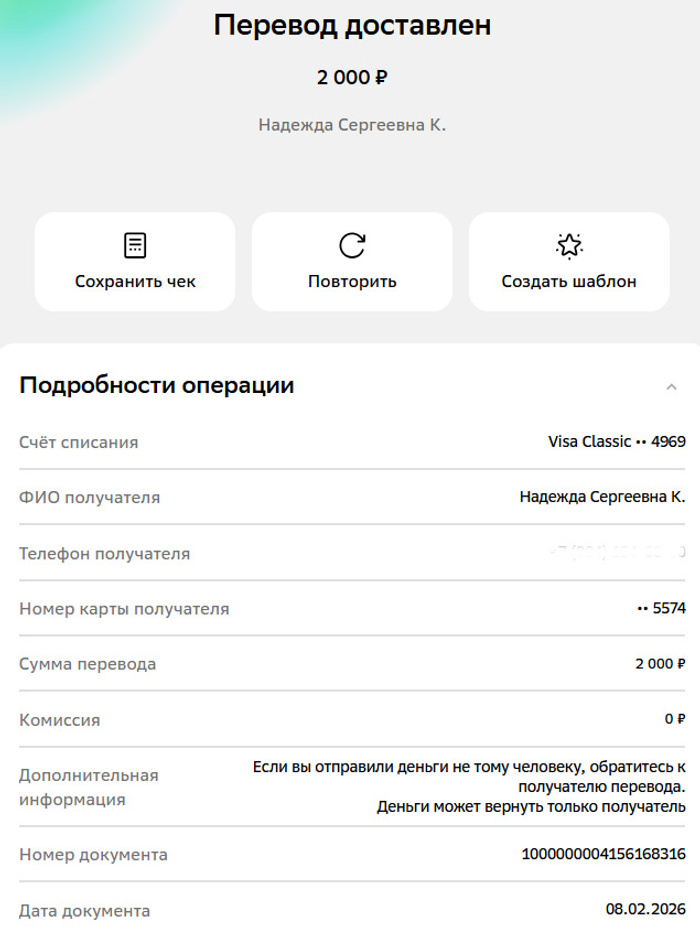This screenshot has width=700, height=934.
Task: Repeat the transfer with Повторить
Action: point(352,261)
